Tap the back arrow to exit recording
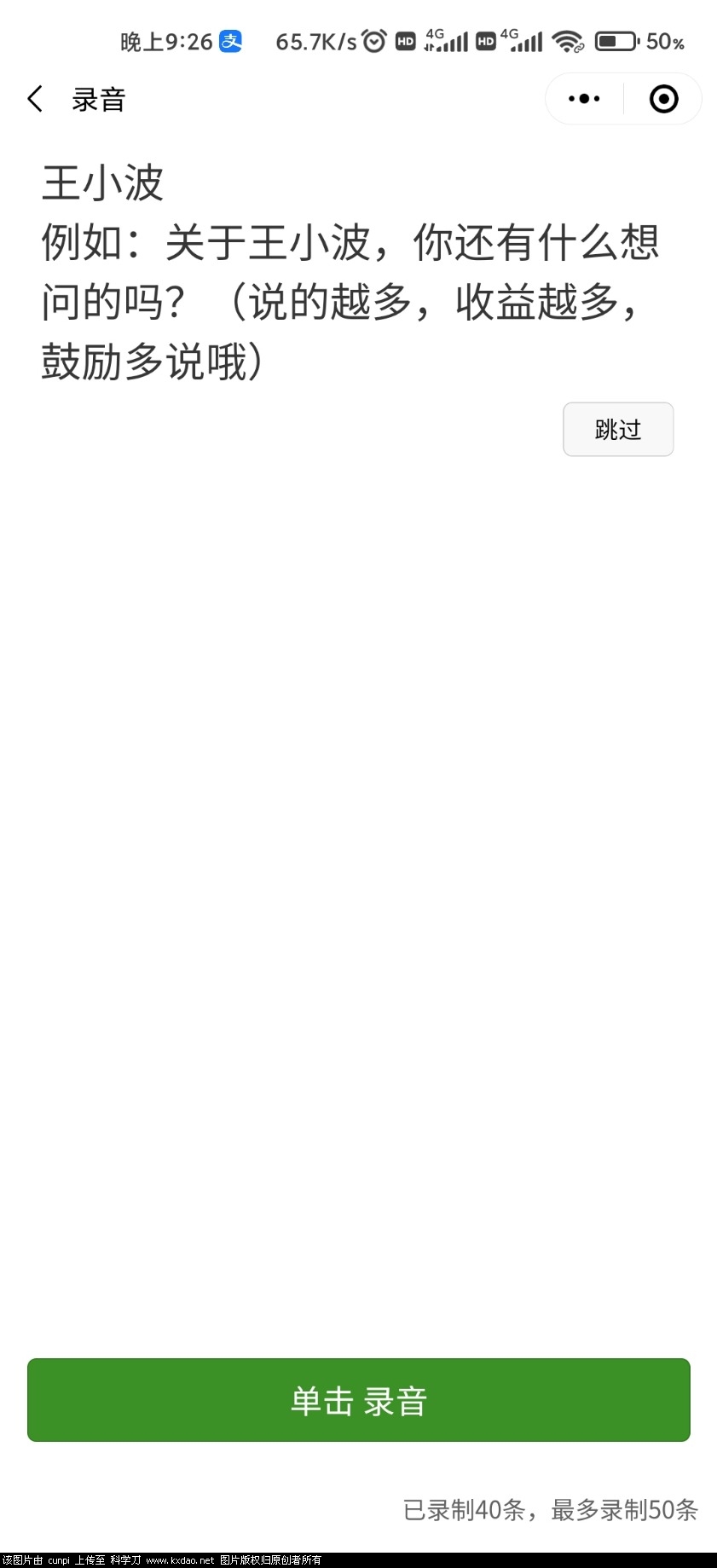The height and width of the screenshot is (1568, 717). coord(34,98)
